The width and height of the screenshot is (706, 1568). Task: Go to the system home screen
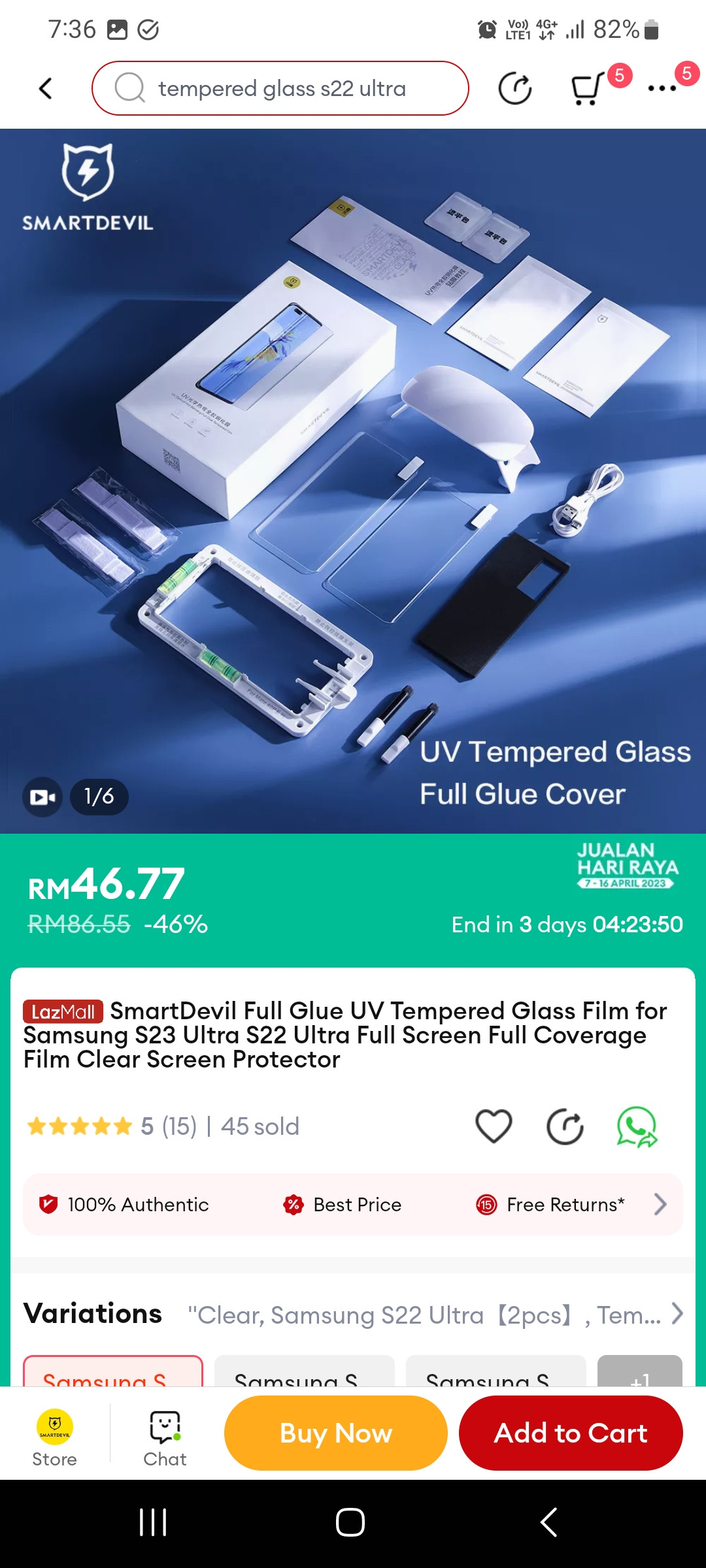click(x=350, y=1522)
